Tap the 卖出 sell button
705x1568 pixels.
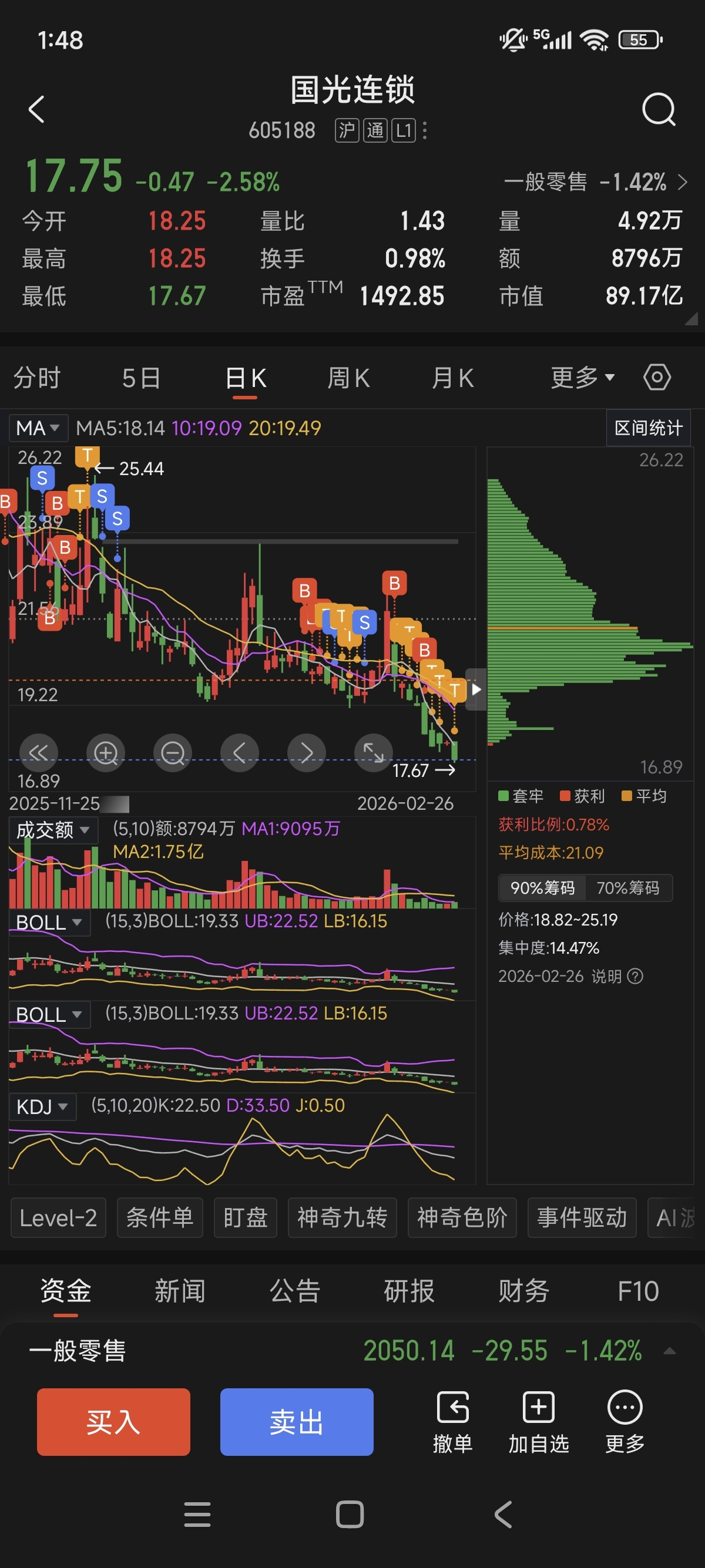coord(296,1422)
